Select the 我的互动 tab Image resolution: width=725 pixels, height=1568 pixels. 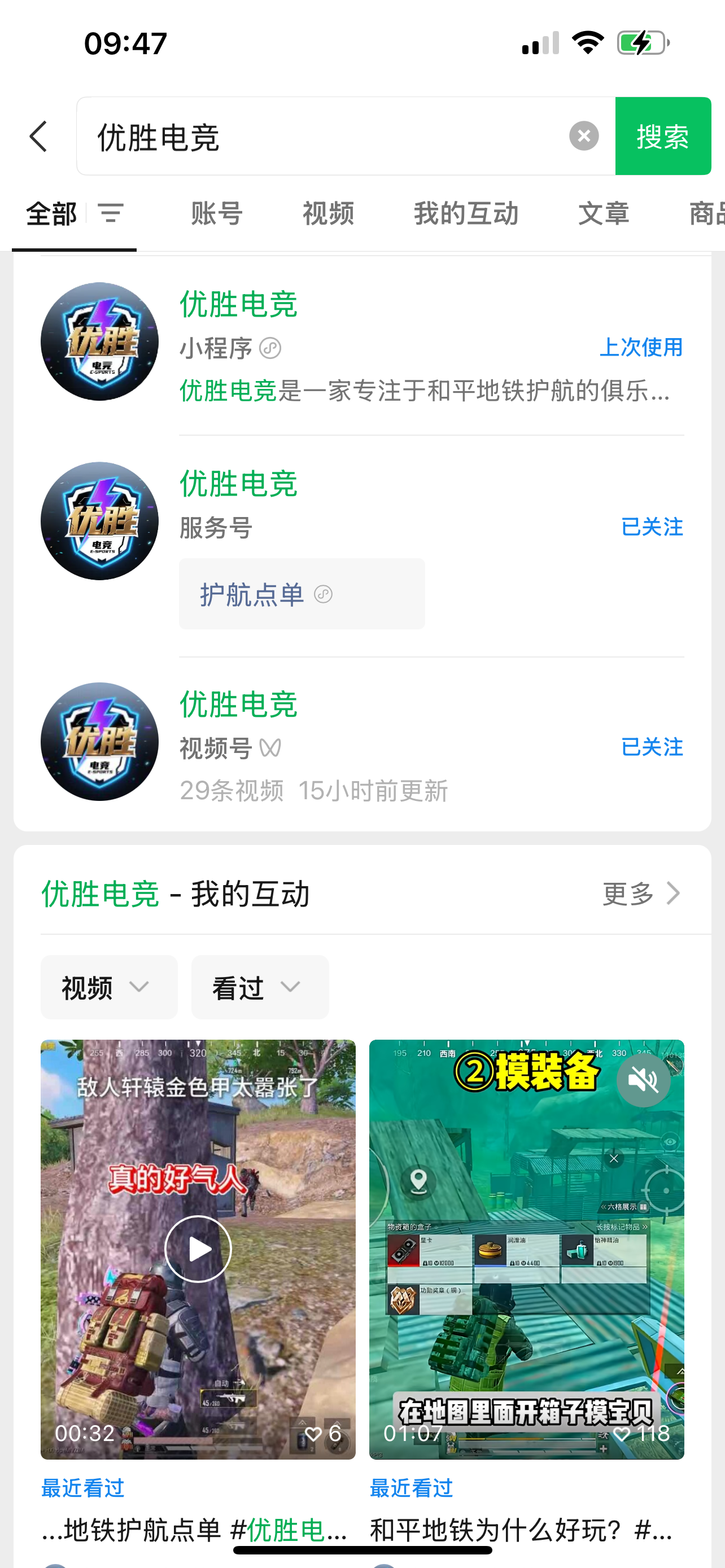tap(466, 213)
